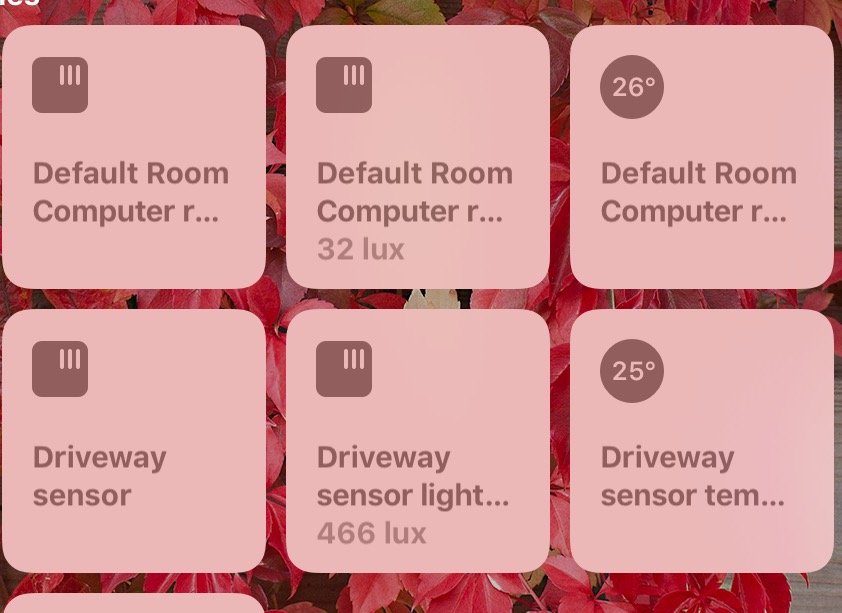Open the Computer room tile showing 26°
The height and width of the screenshot is (613, 842).
point(701,157)
